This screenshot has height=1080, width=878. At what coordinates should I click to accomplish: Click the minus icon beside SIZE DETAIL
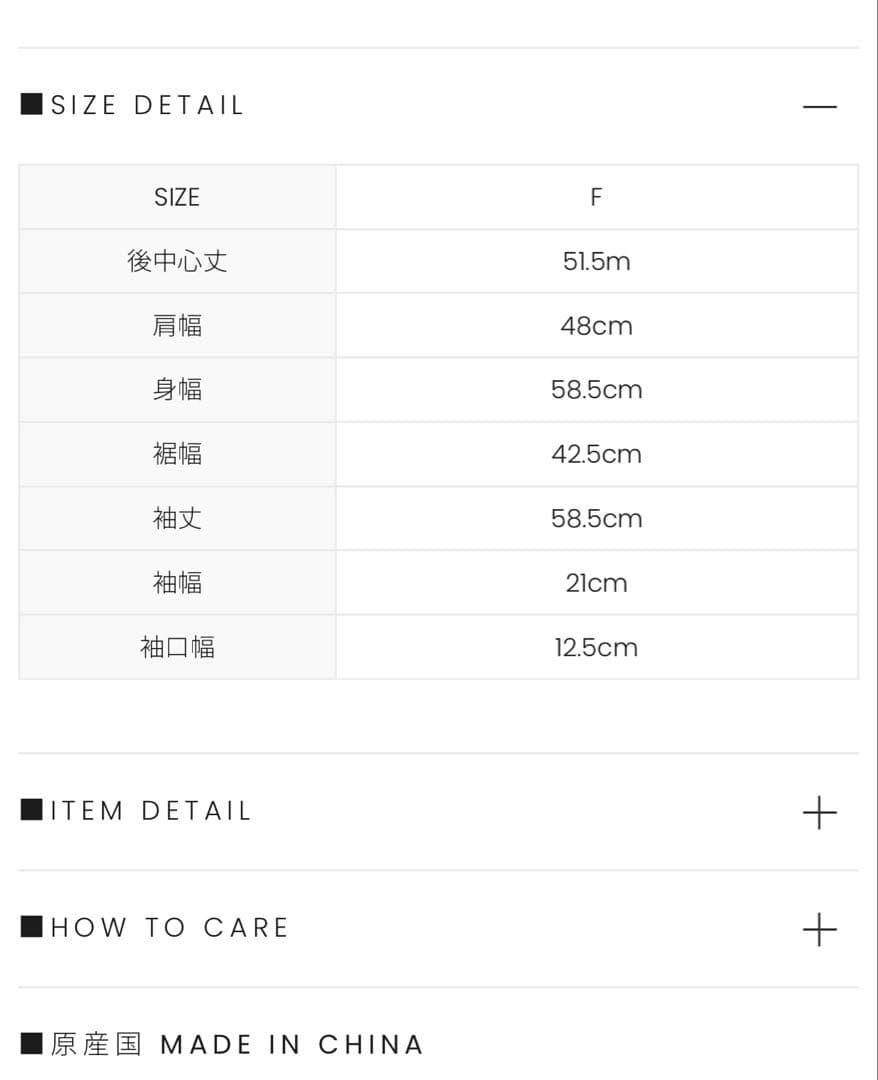[819, 106]
